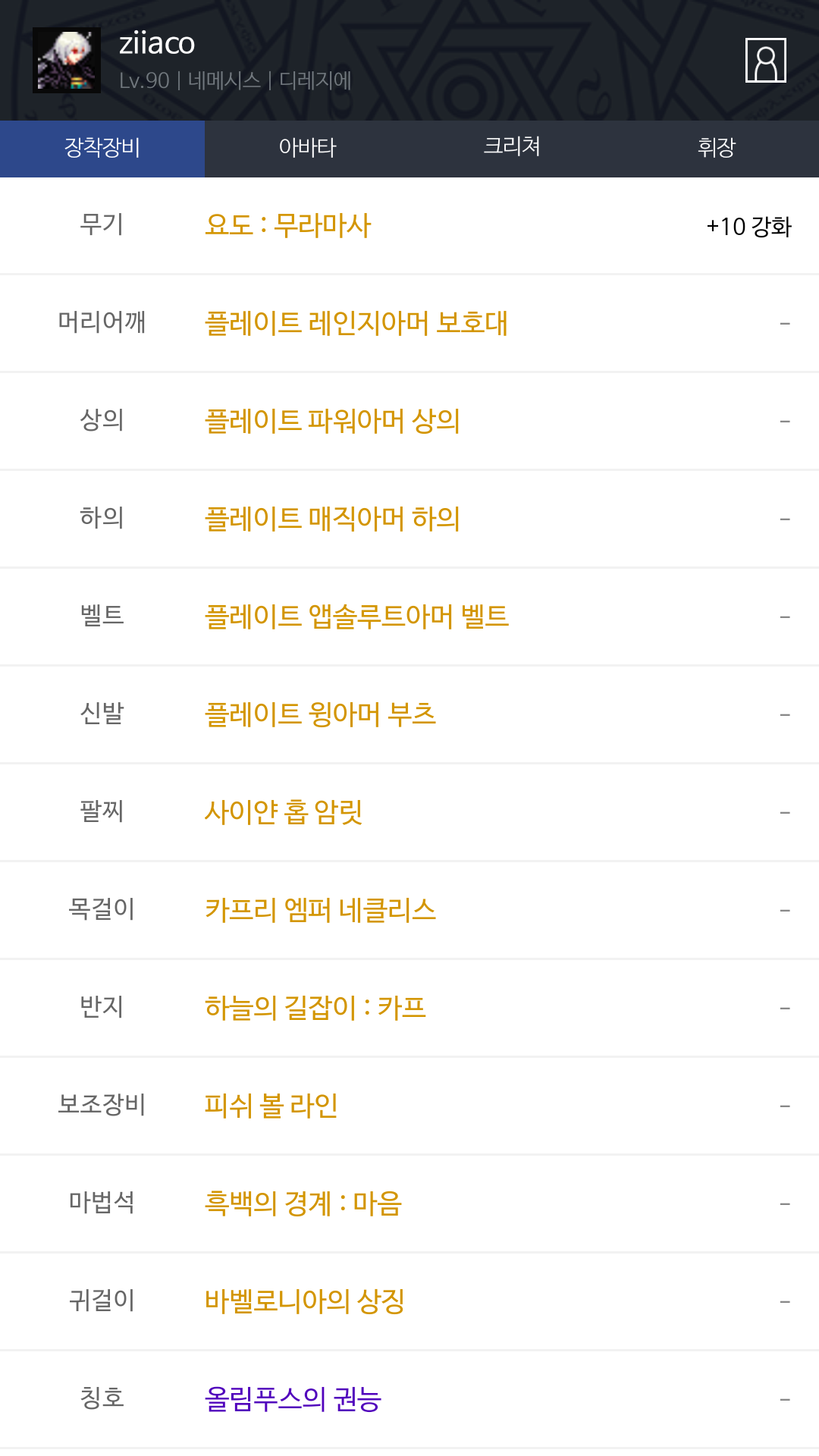
Task: Tap the ziiaco character avatar
Action: [67, 60]
